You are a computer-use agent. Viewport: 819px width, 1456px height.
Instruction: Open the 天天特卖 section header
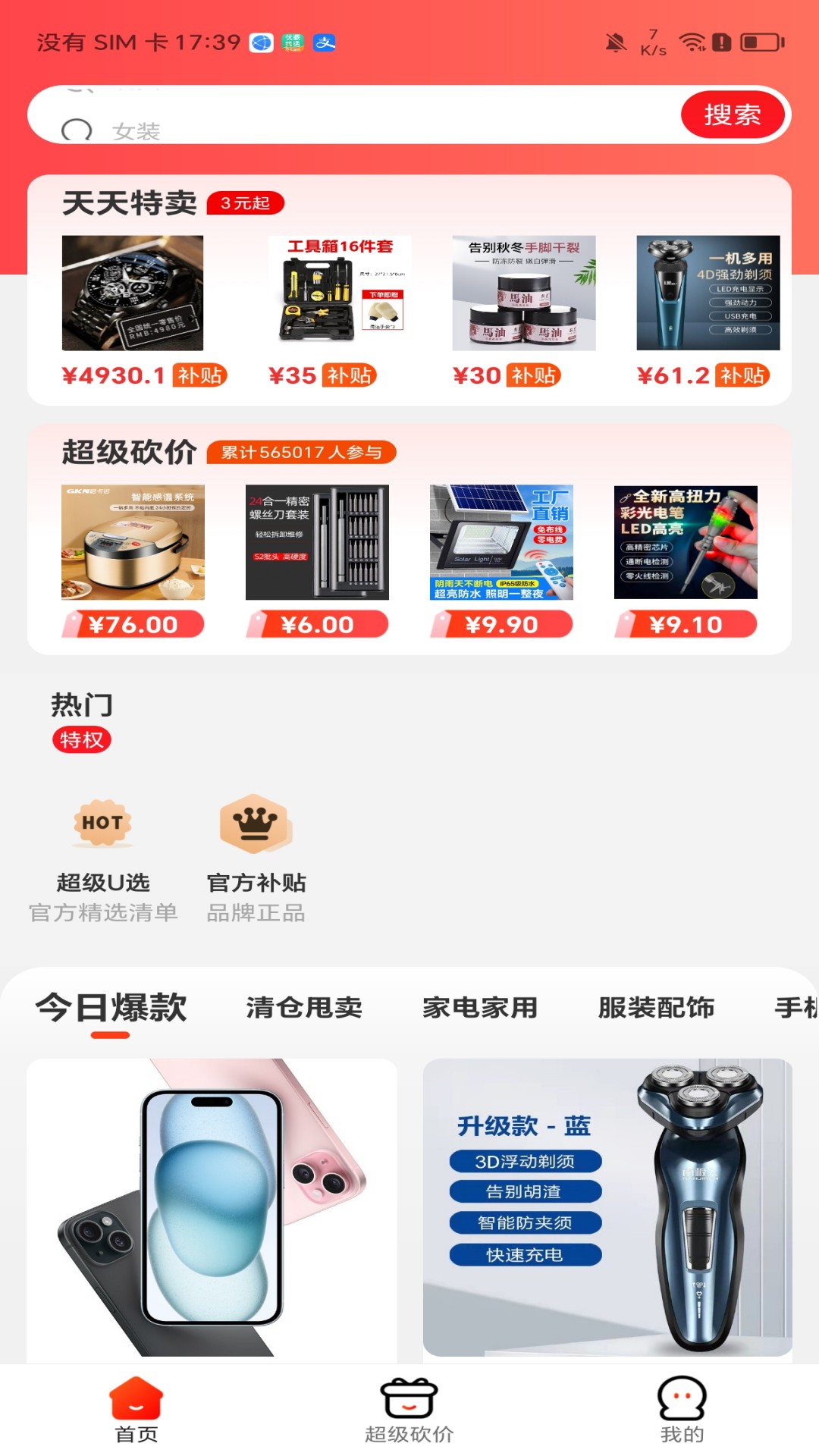point(129,202)
